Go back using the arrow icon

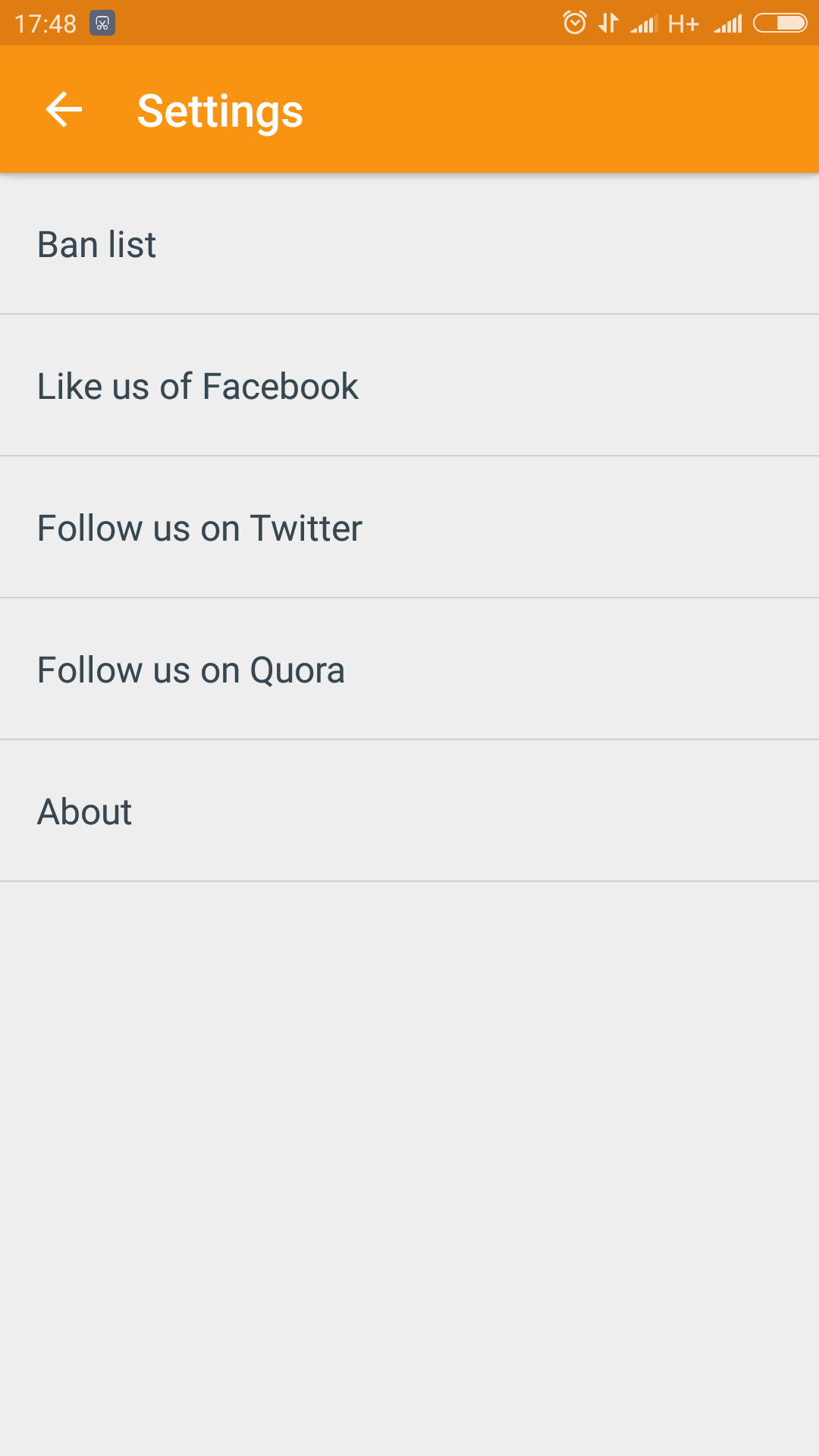coord(64,110)
